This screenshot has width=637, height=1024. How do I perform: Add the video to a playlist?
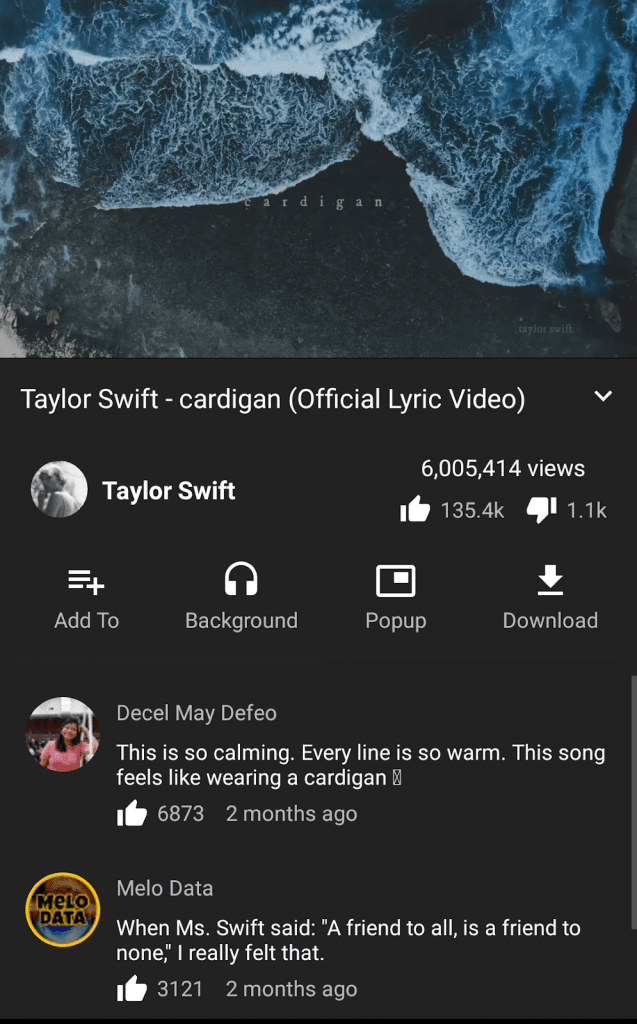pos(87,597)
